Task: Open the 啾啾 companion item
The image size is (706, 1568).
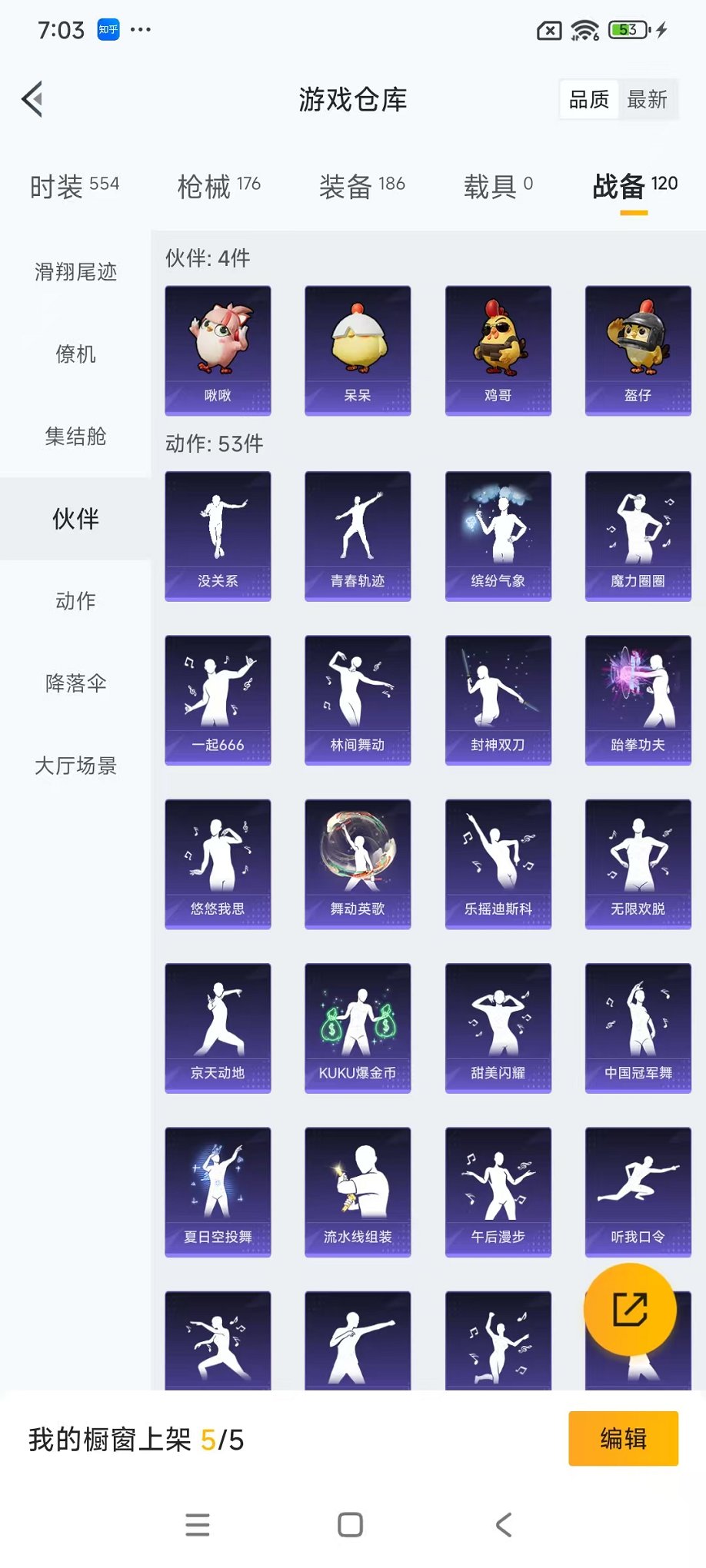Action: coord(218,350)
